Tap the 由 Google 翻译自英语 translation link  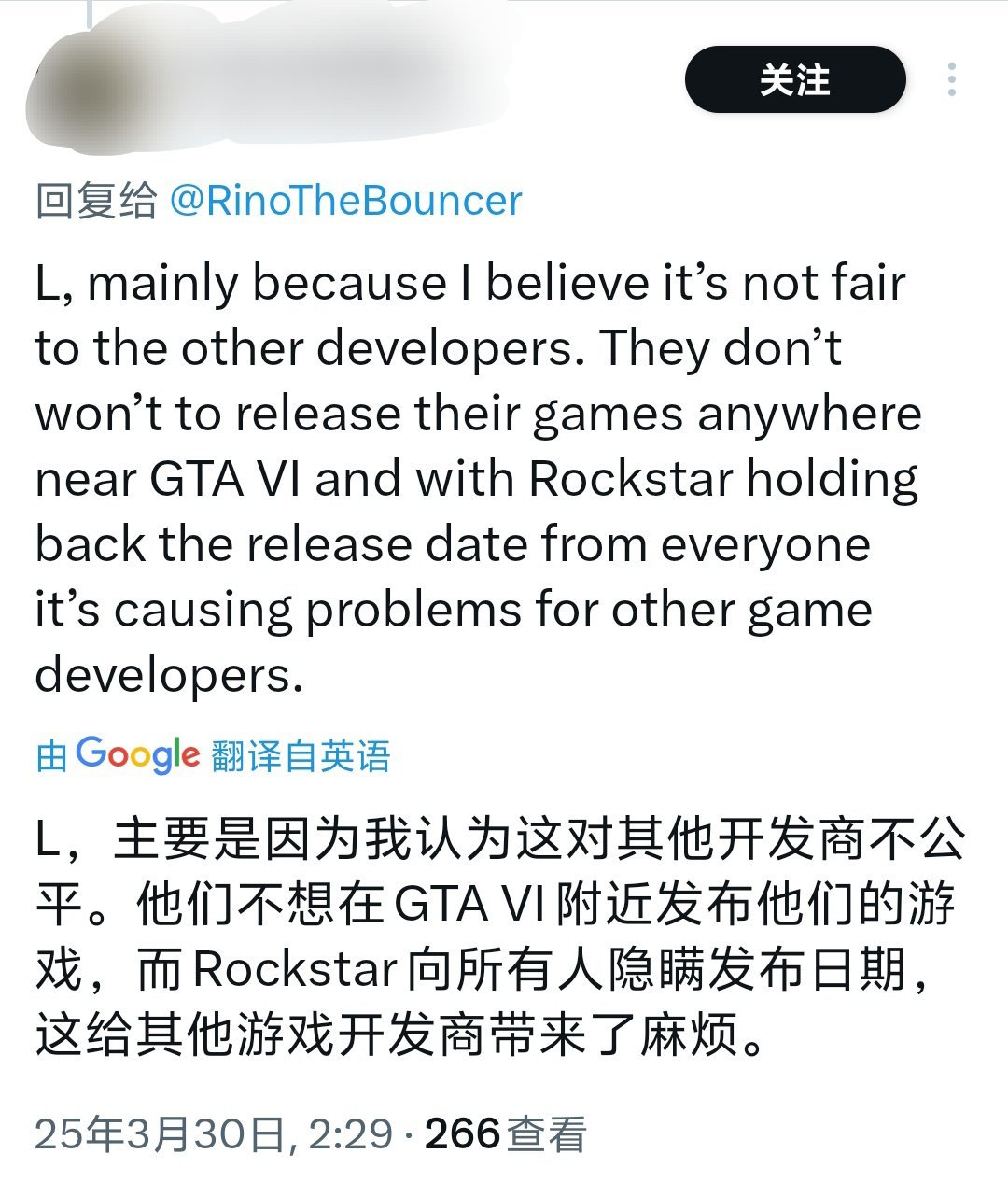pyautogui.click(x=213, y=754)
